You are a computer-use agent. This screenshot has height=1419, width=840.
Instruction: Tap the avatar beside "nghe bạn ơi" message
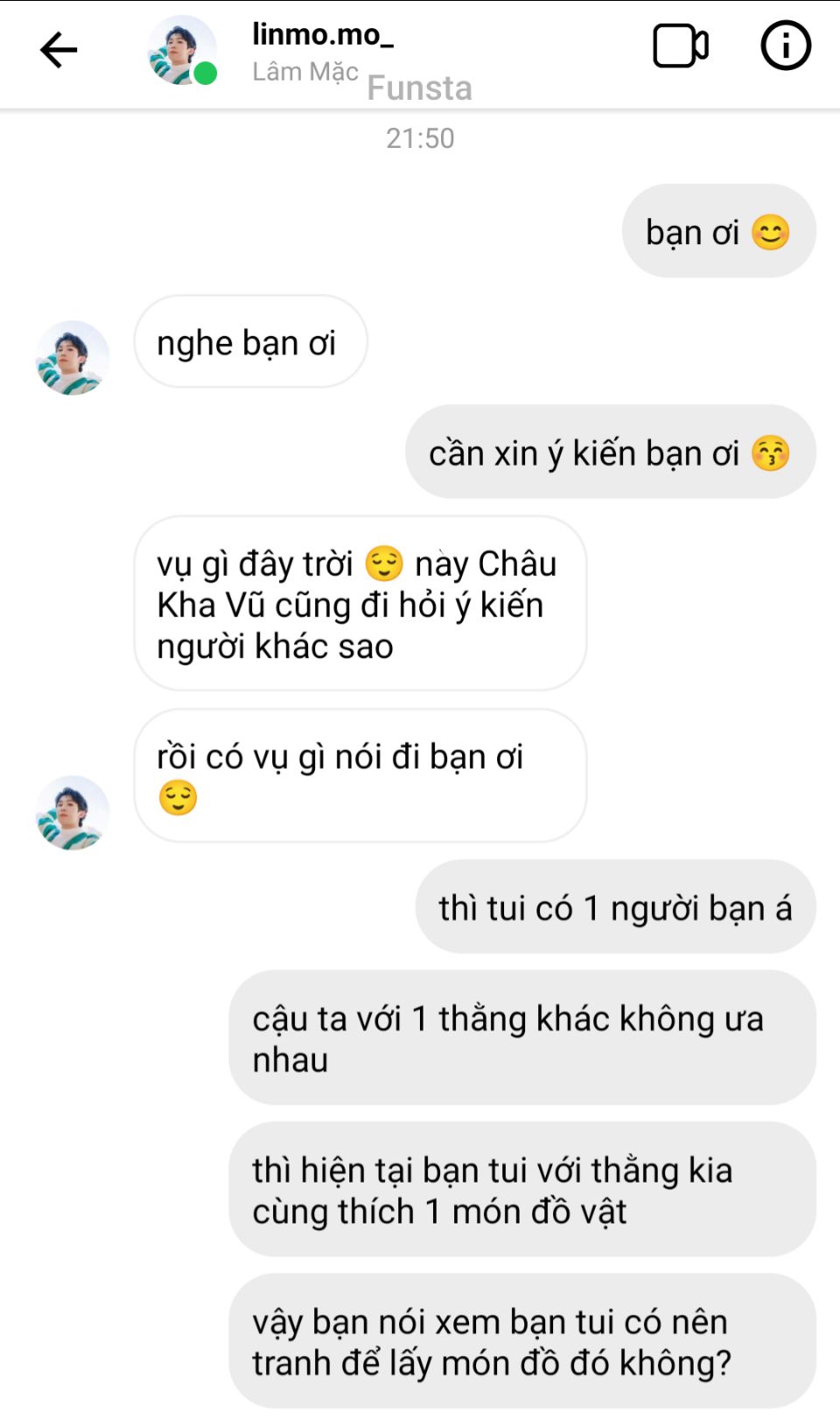tap(72, 358)
